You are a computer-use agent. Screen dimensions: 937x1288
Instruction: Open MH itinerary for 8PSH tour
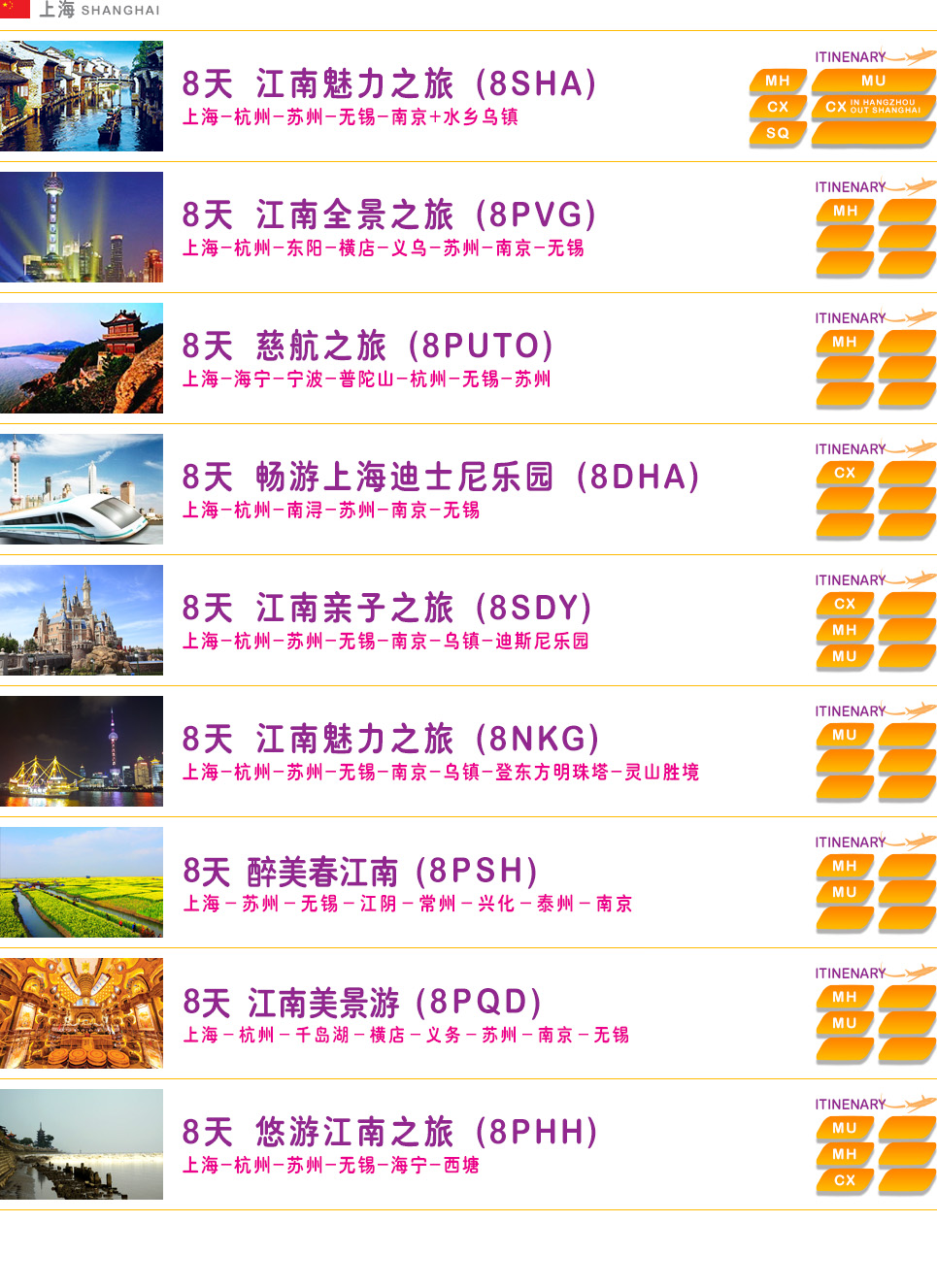pos(845,867)
